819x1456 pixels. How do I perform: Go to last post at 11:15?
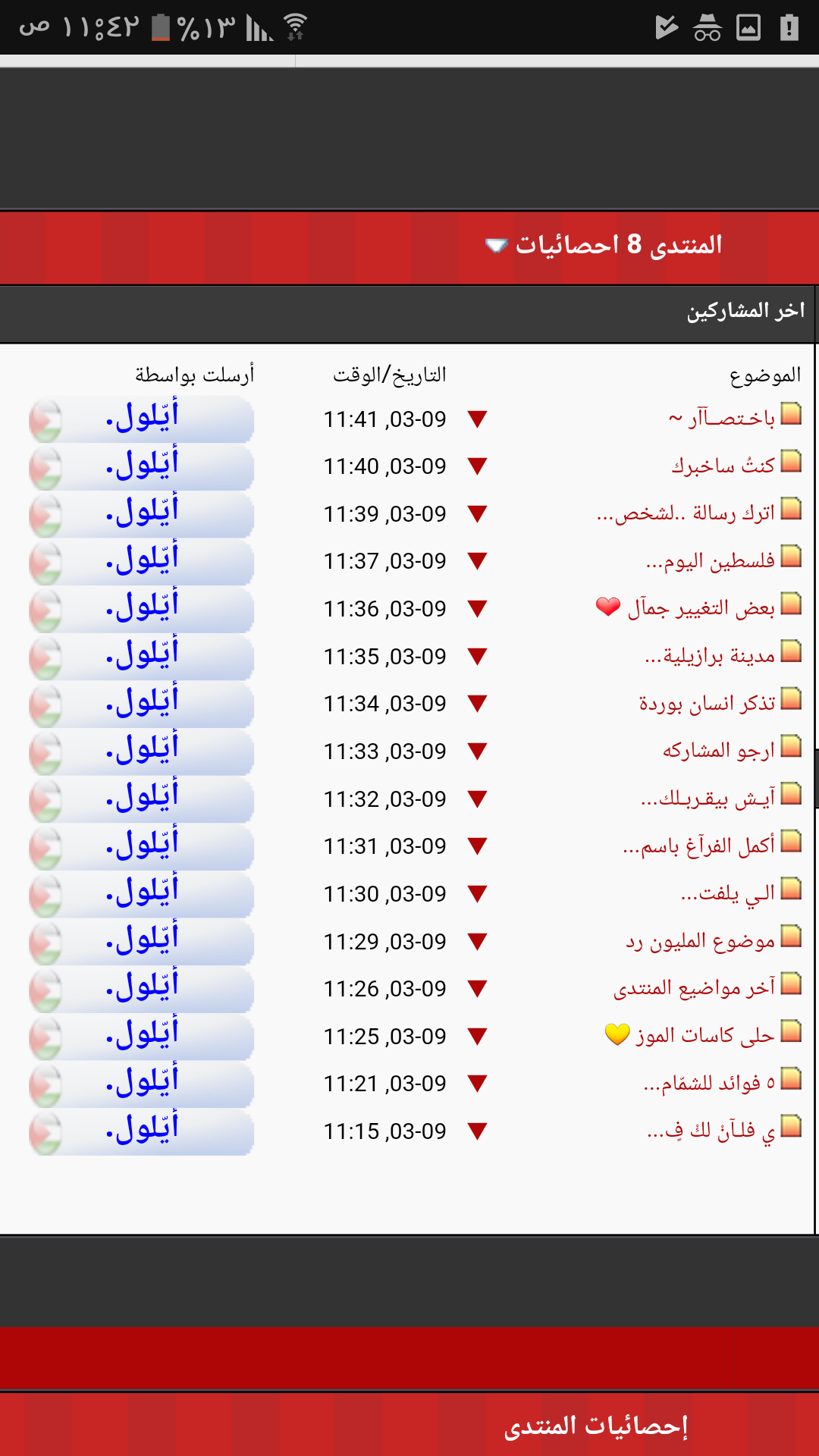click(x=477, y=1131)
